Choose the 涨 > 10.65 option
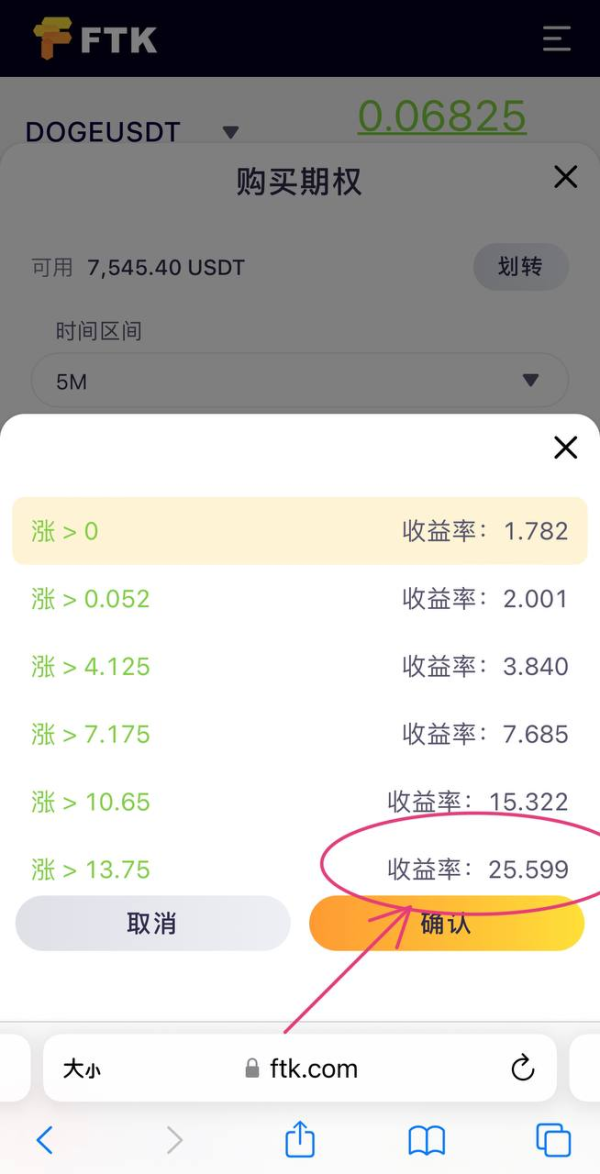 (x=300, y=802)
